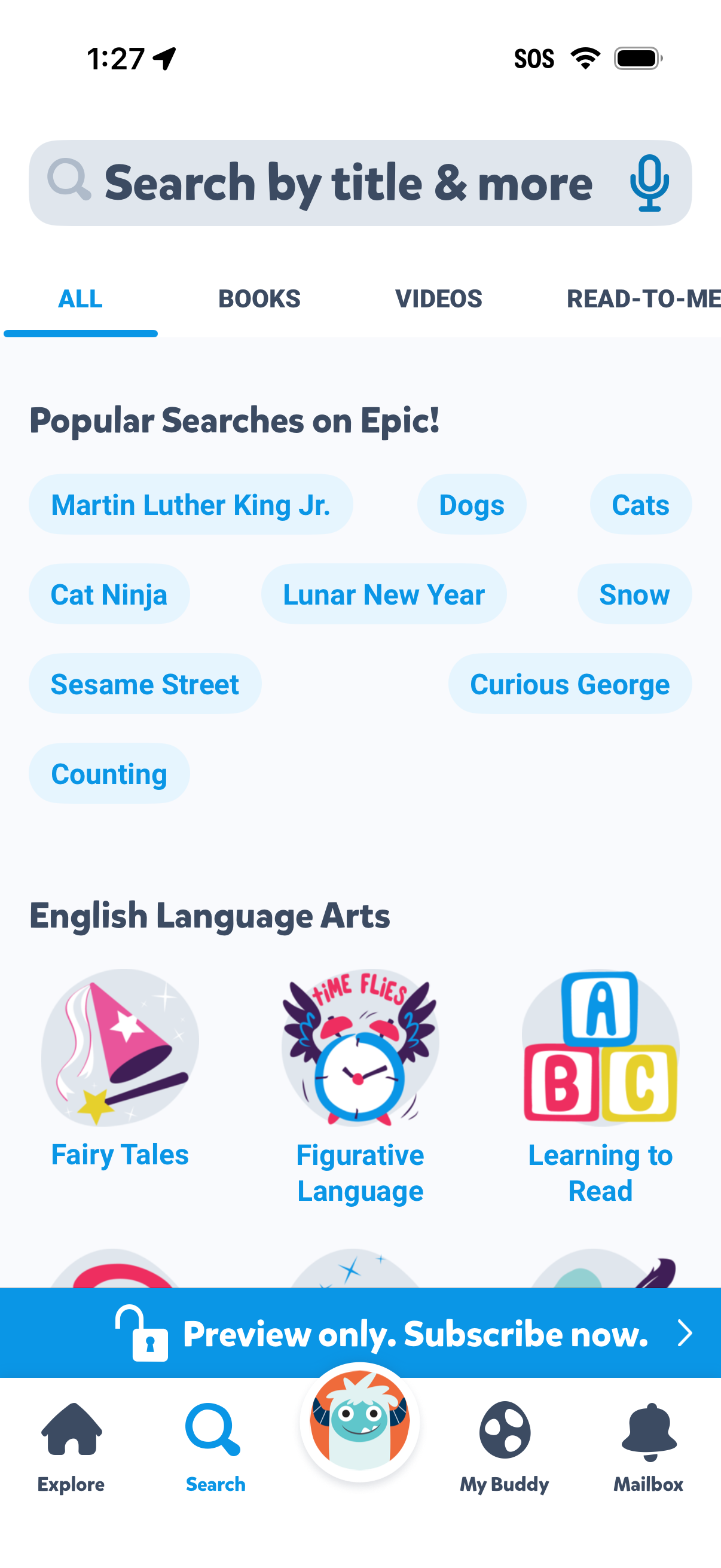Choose the Cats popular search

coord(640,505)
